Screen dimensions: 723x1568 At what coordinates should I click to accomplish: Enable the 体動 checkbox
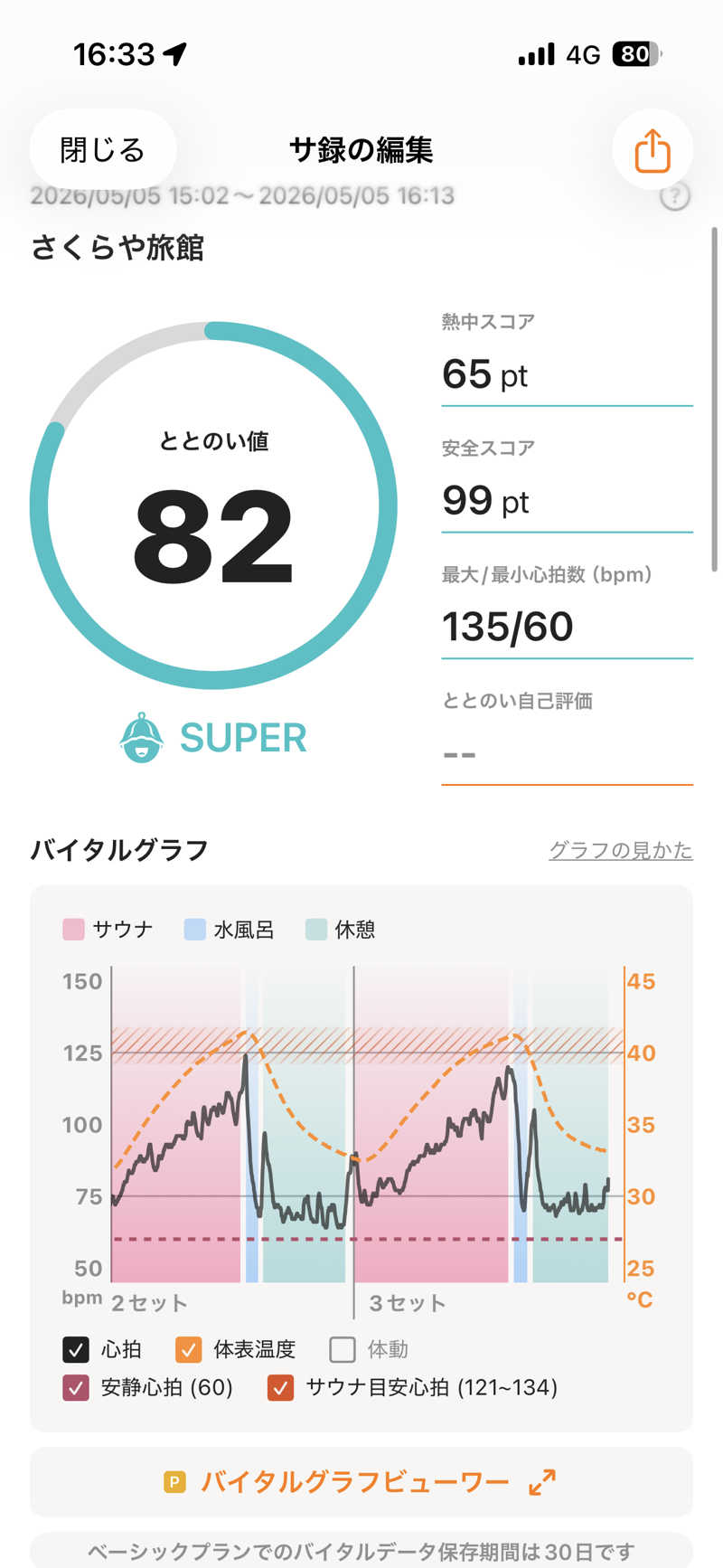(343, 1349)
